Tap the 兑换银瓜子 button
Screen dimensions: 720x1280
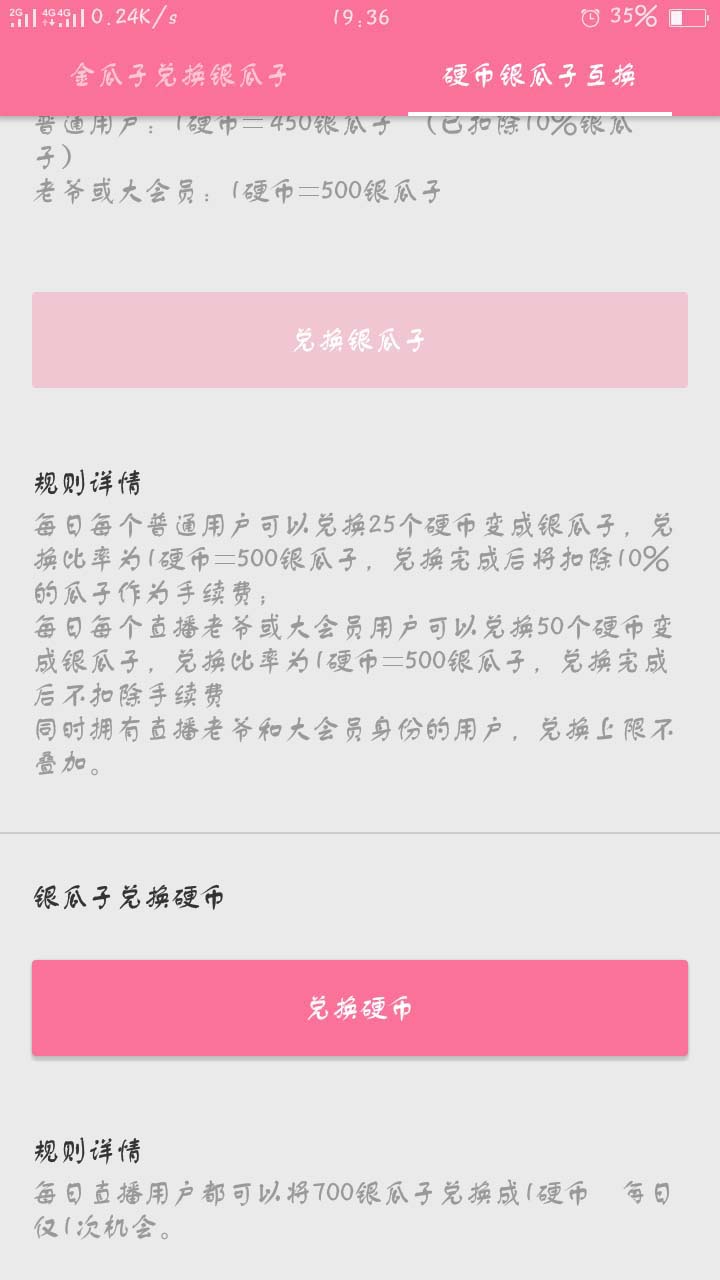click(x=360, y=340)
